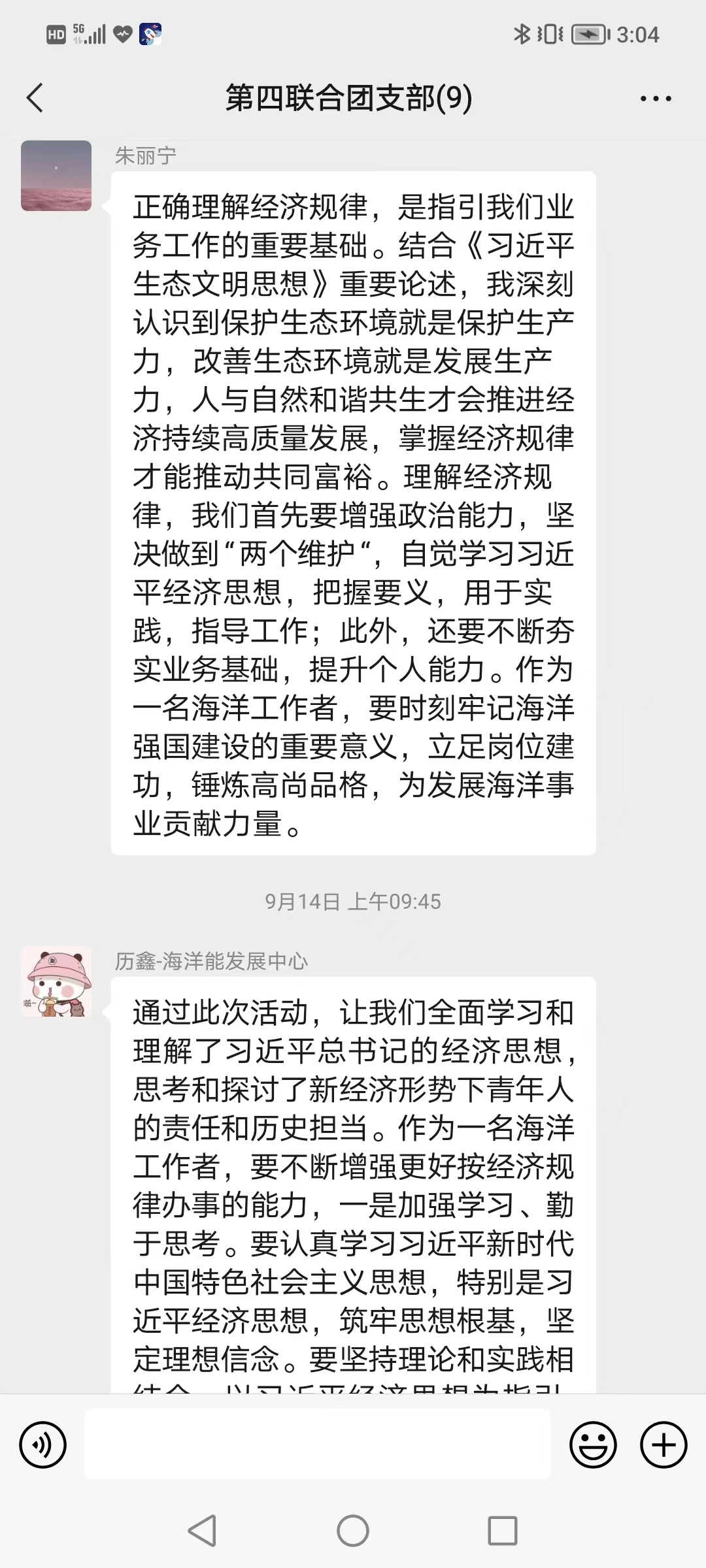Viewport: 706px width, 1568px height.
Task: Switch to voice message input
Action: pos(43,1445)
